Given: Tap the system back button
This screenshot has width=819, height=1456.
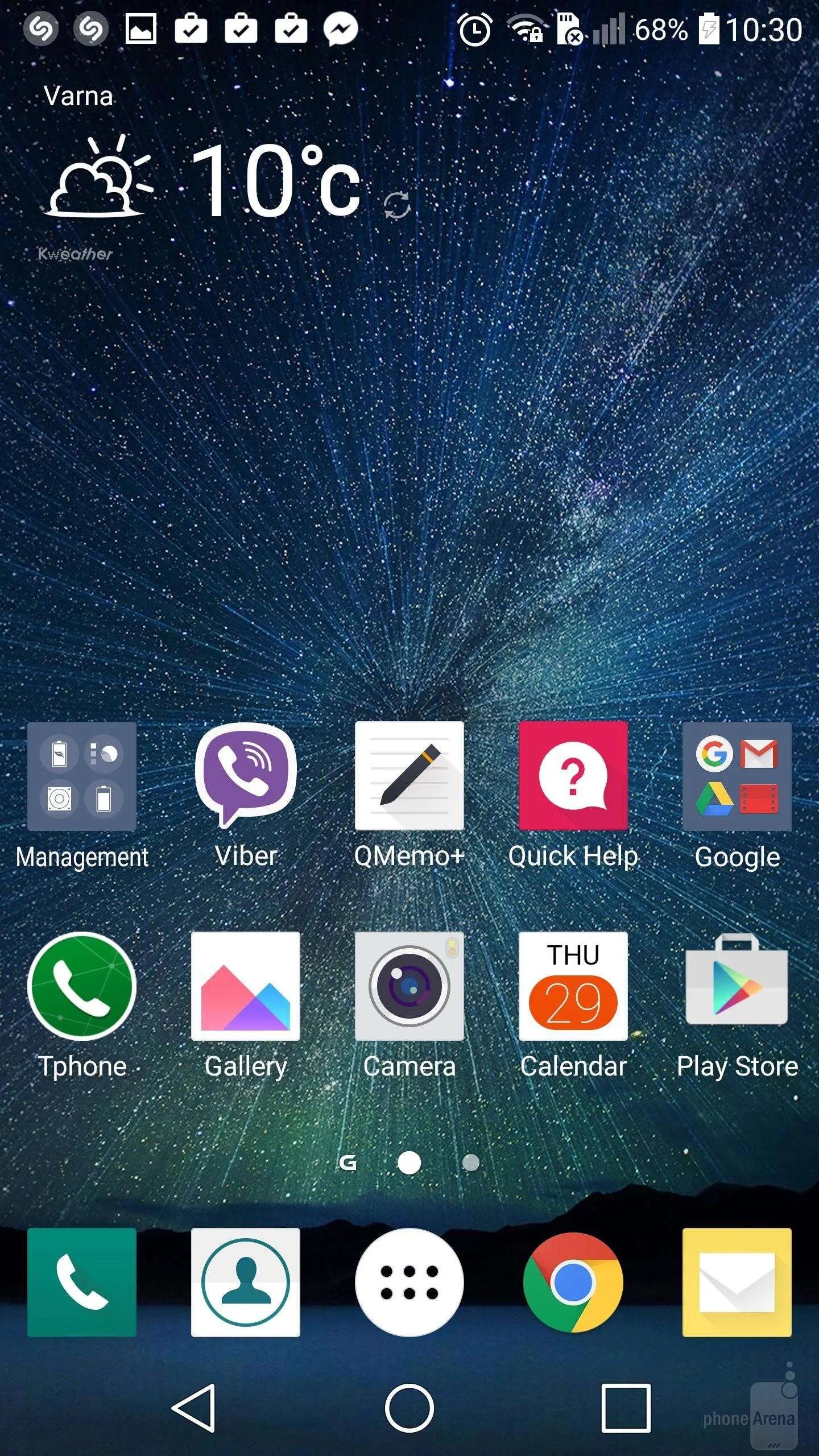Looking at the screenshot, I should [x=194, y=1408].
